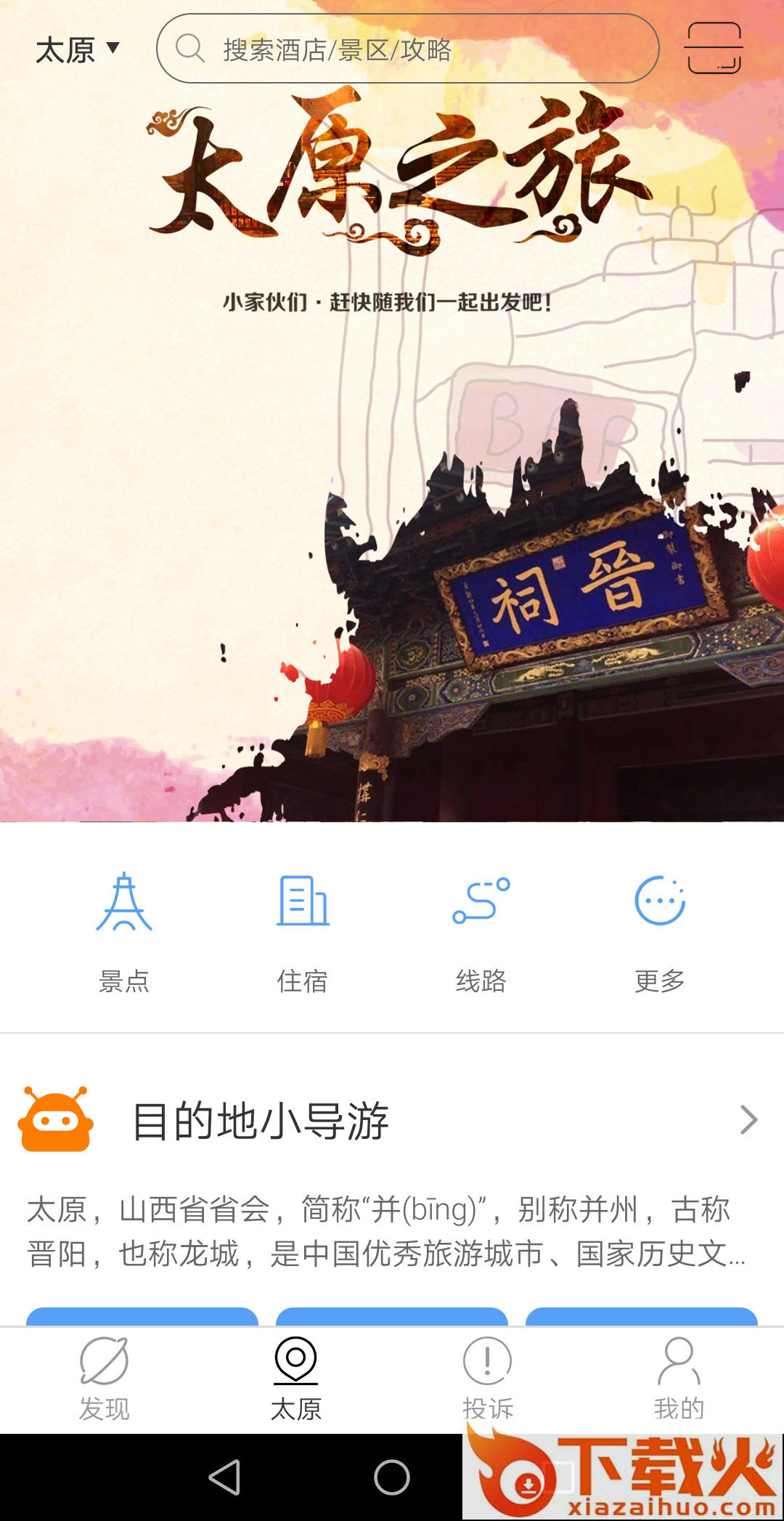
Task: Open the 我的 profile tab
Action: (x=679, y=1378)
